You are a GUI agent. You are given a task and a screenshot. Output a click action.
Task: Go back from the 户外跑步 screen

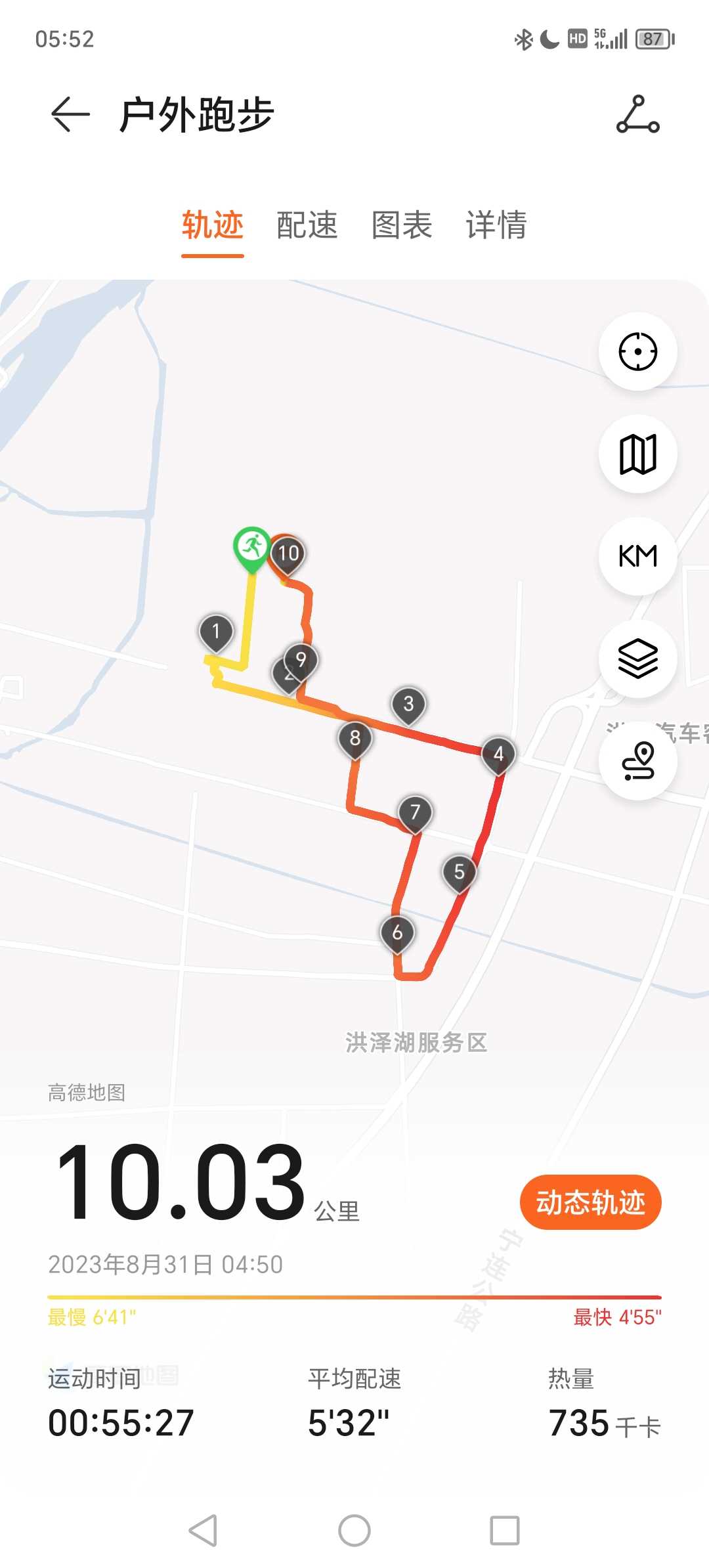click(70, 114)
